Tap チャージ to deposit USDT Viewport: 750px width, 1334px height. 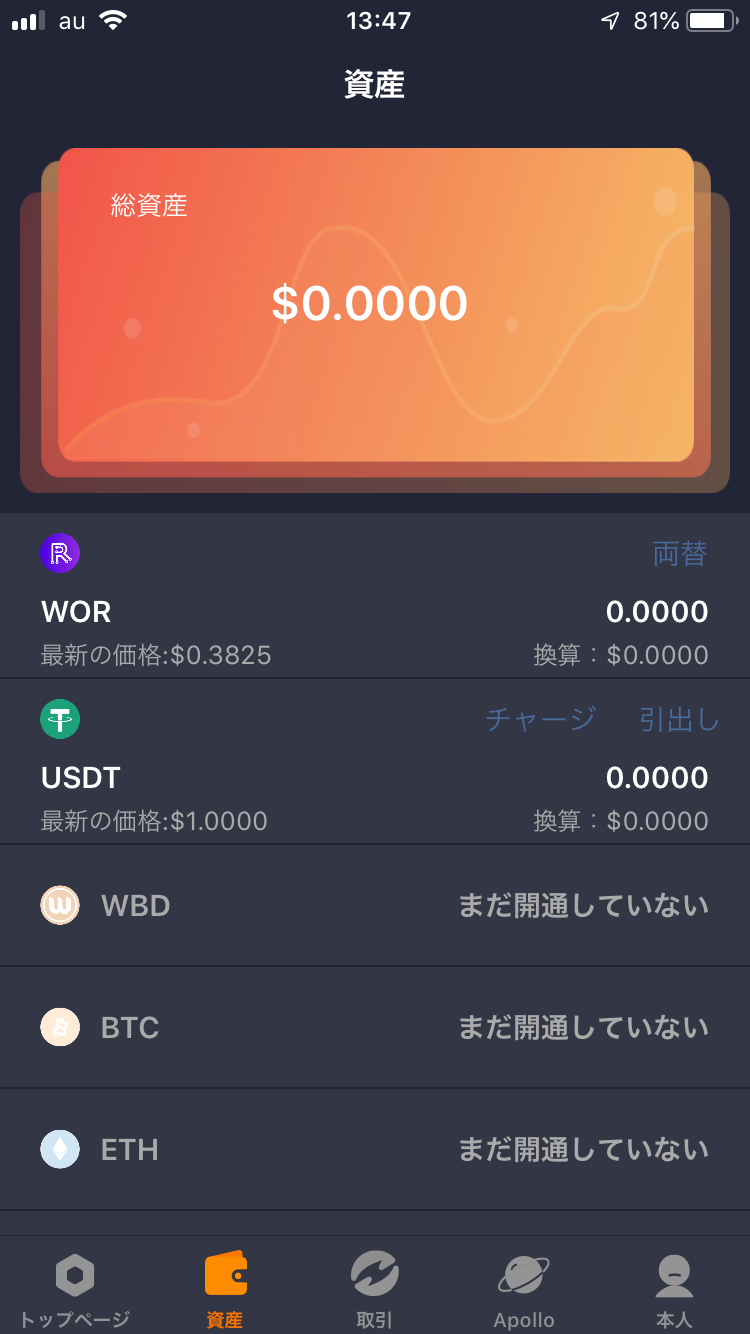click(x=541, y=719)
